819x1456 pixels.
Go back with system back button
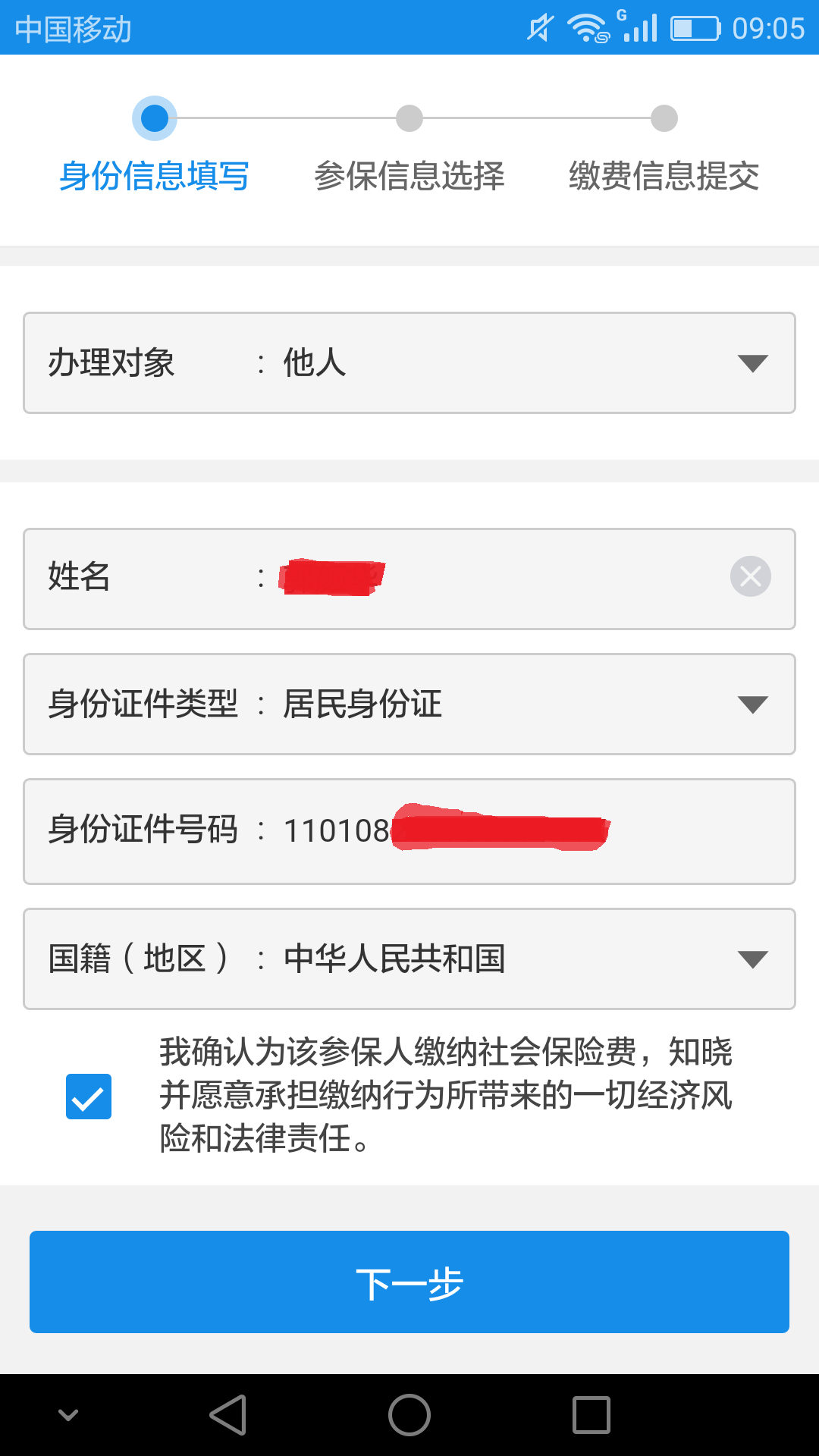tap(228, 1415)
